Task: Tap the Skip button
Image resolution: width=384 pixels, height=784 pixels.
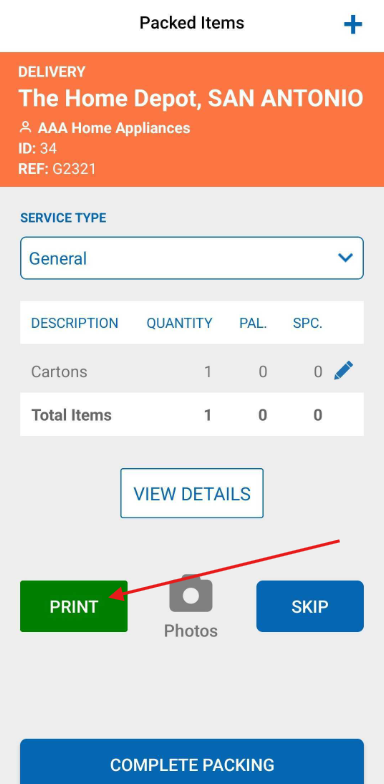Action: (x=310, y=606)
